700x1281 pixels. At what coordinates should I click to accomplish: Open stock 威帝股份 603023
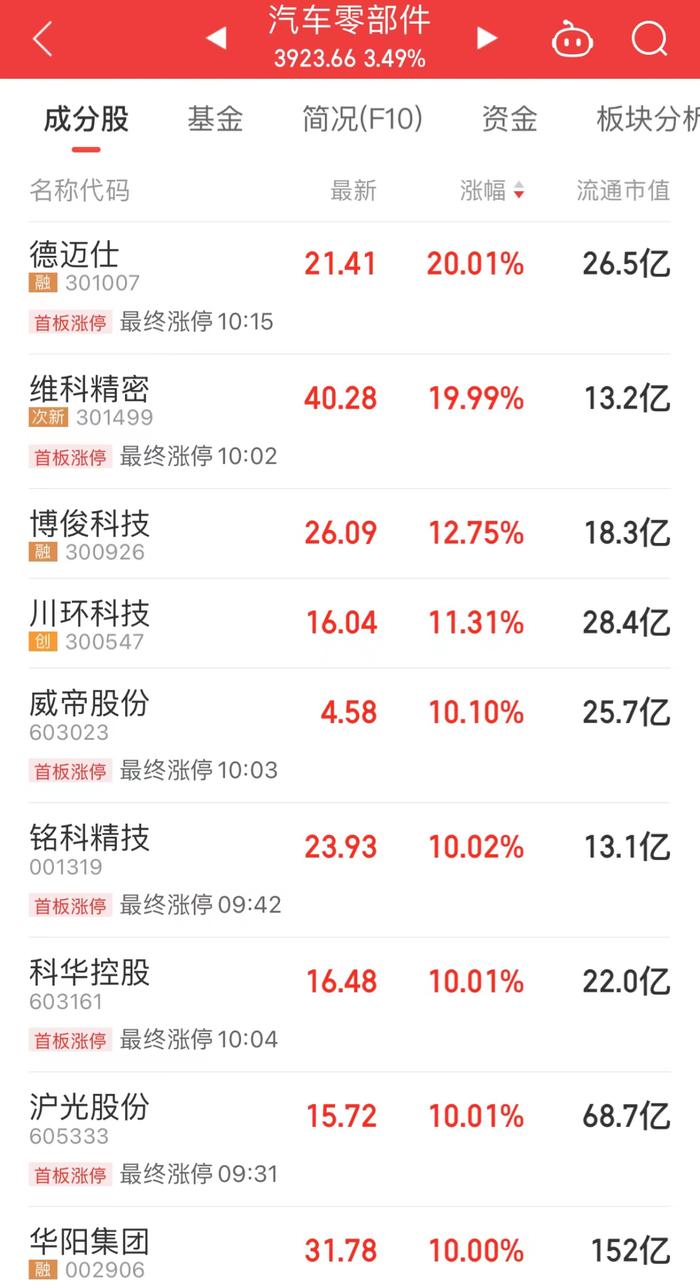350,736
